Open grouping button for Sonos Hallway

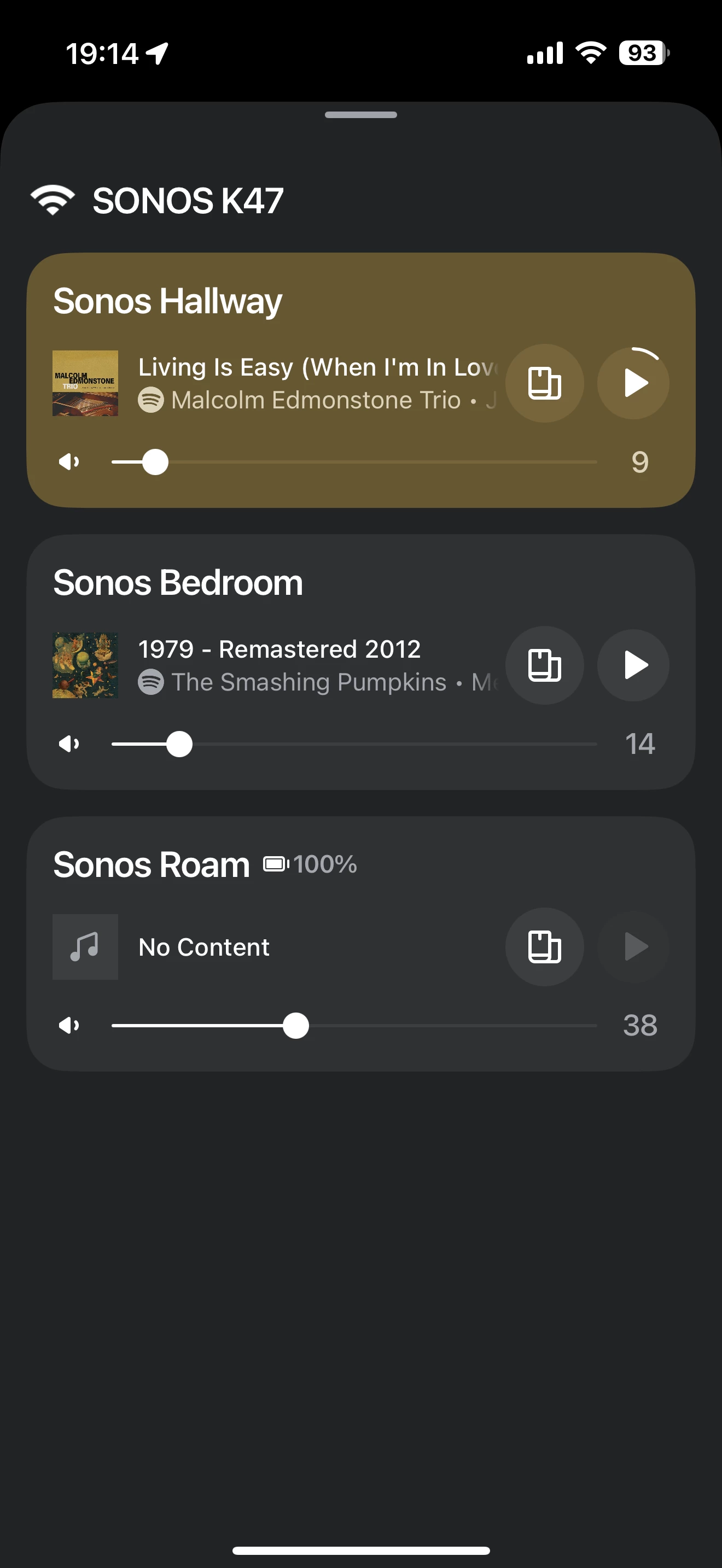point(544,383)
